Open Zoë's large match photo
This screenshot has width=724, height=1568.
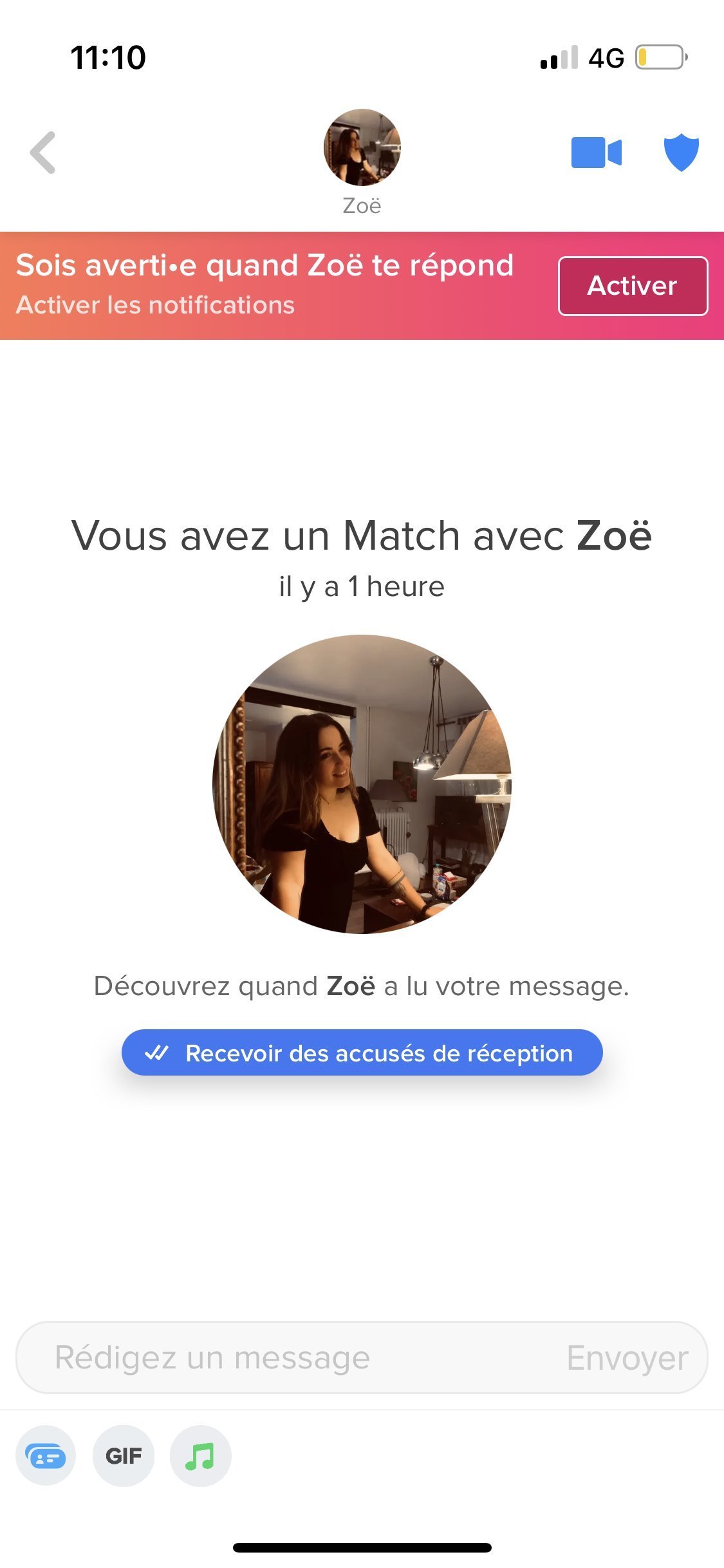(362, 784)
